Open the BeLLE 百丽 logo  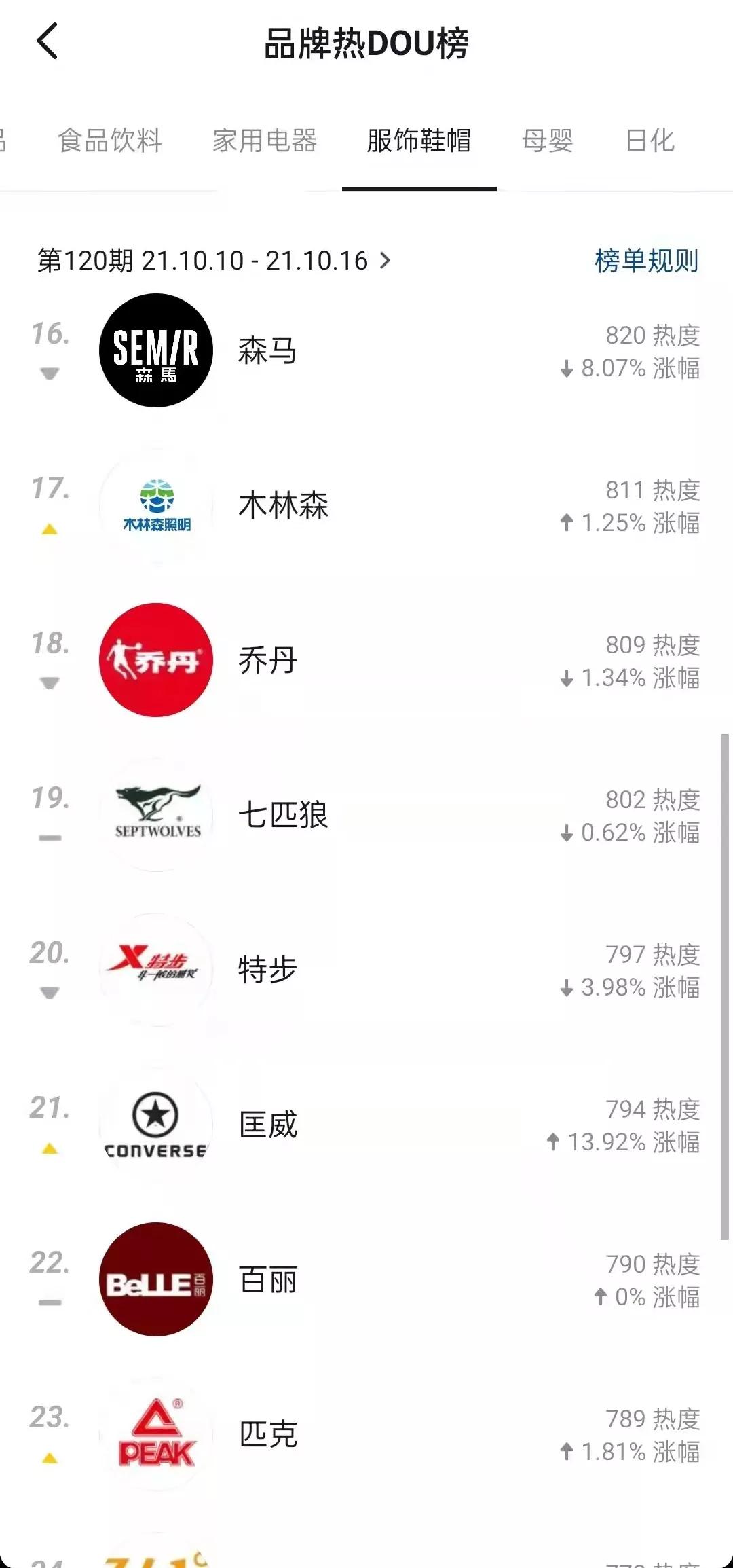click(x=155, y=1279)
